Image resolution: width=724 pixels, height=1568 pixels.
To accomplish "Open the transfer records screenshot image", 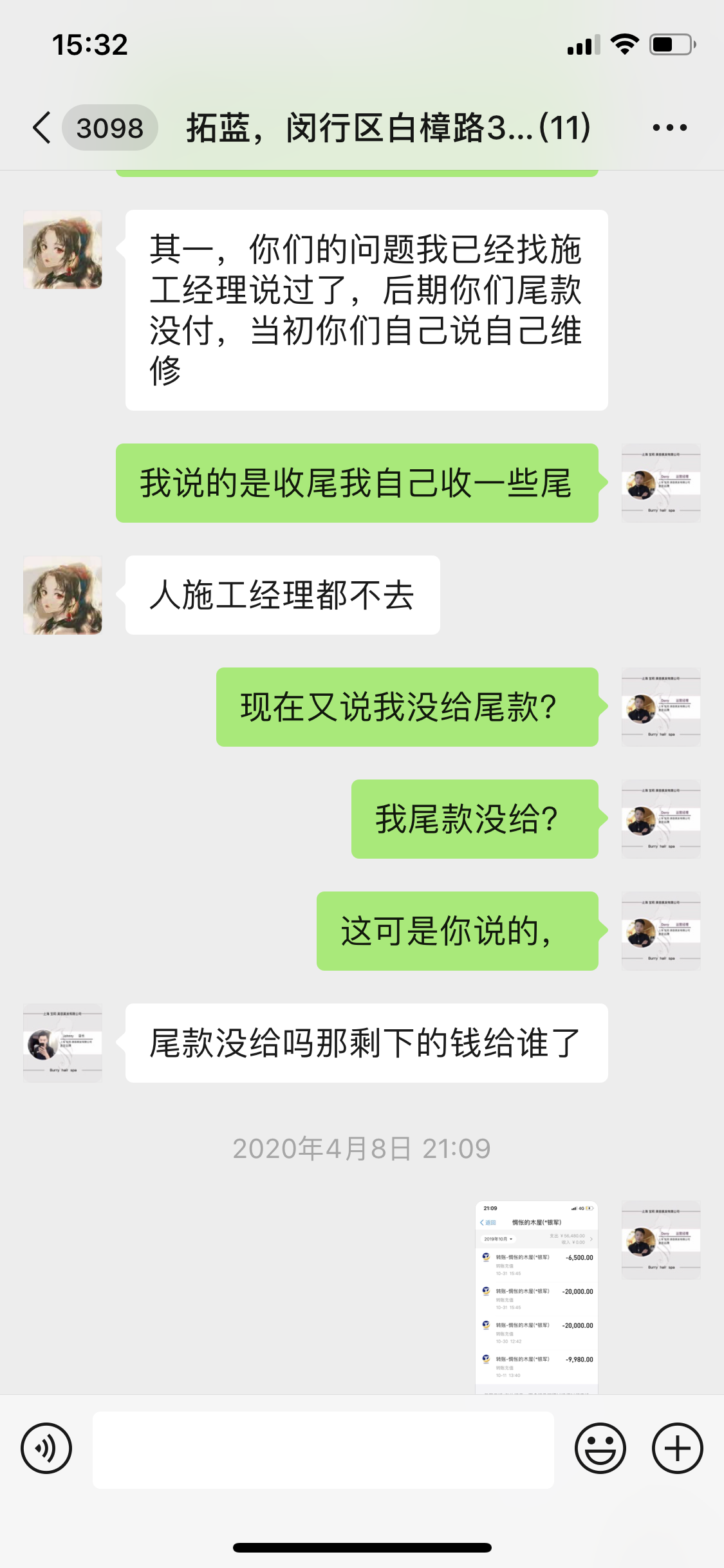I will (537, 1296).
